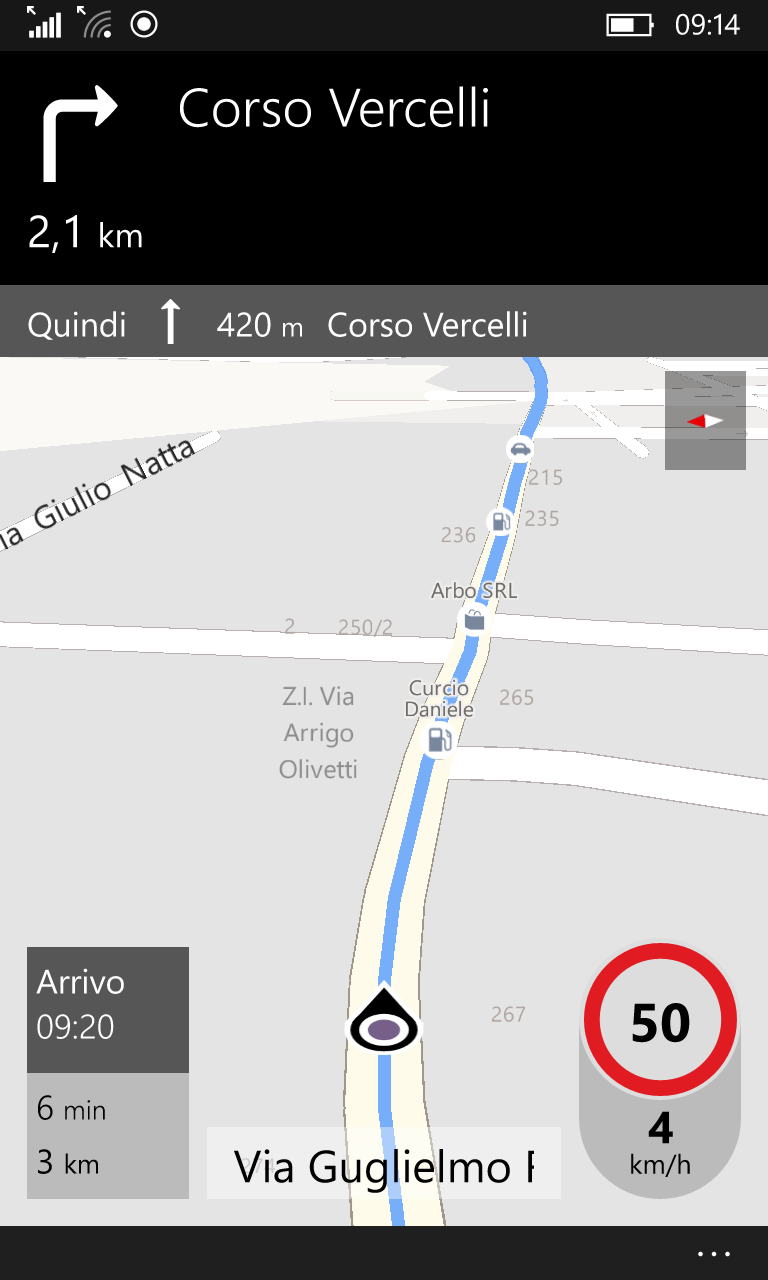Select the Curcio Daniele fuel station marker
Screen dimensions: 768x1280
click(x=438, y=740)
